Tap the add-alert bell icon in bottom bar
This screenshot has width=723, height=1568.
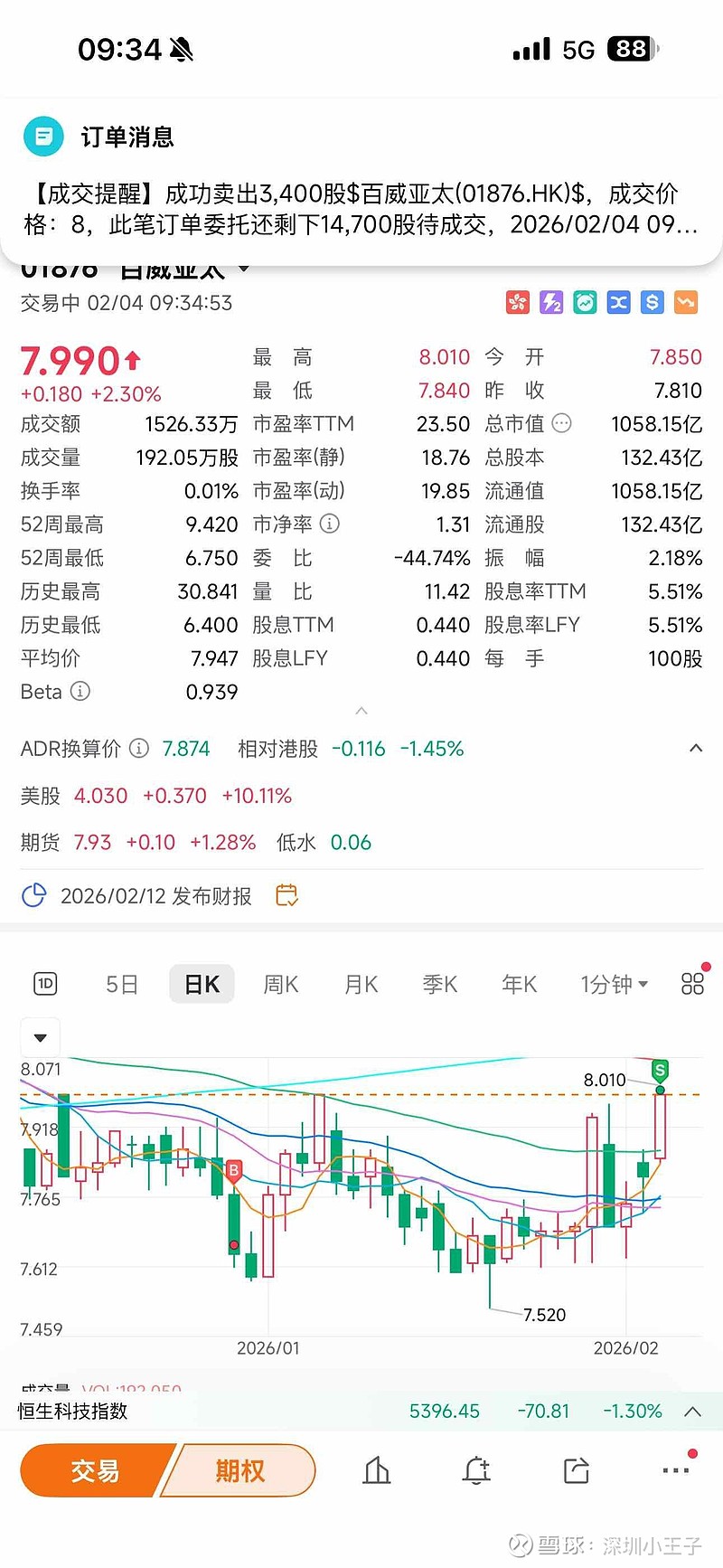[x=476, y=1471]
